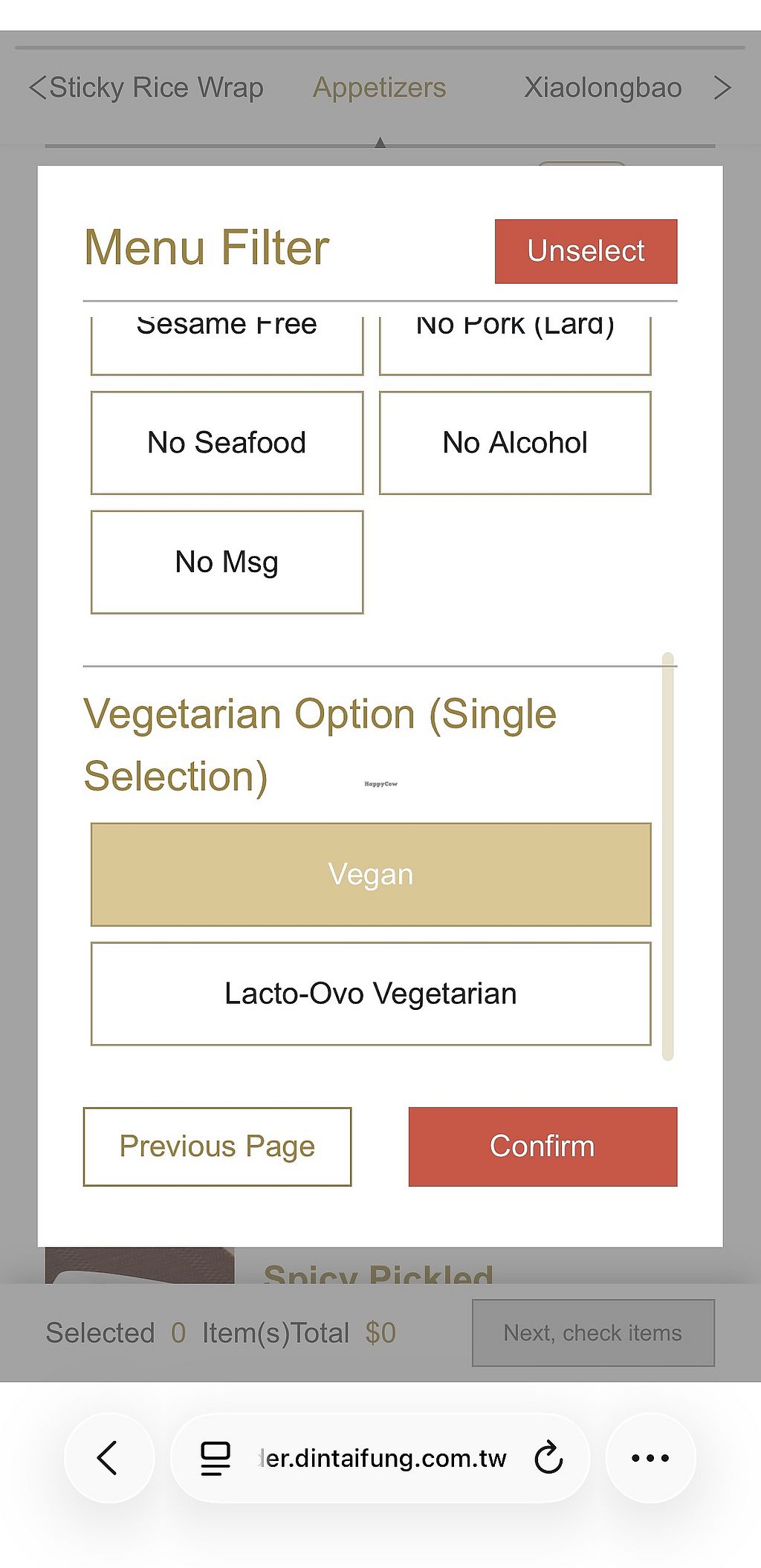Viewport: 761px width, 1568px height.
Task: Pick Lacto-Ovo Vegetarian option
Action: (x=371, y=994)
